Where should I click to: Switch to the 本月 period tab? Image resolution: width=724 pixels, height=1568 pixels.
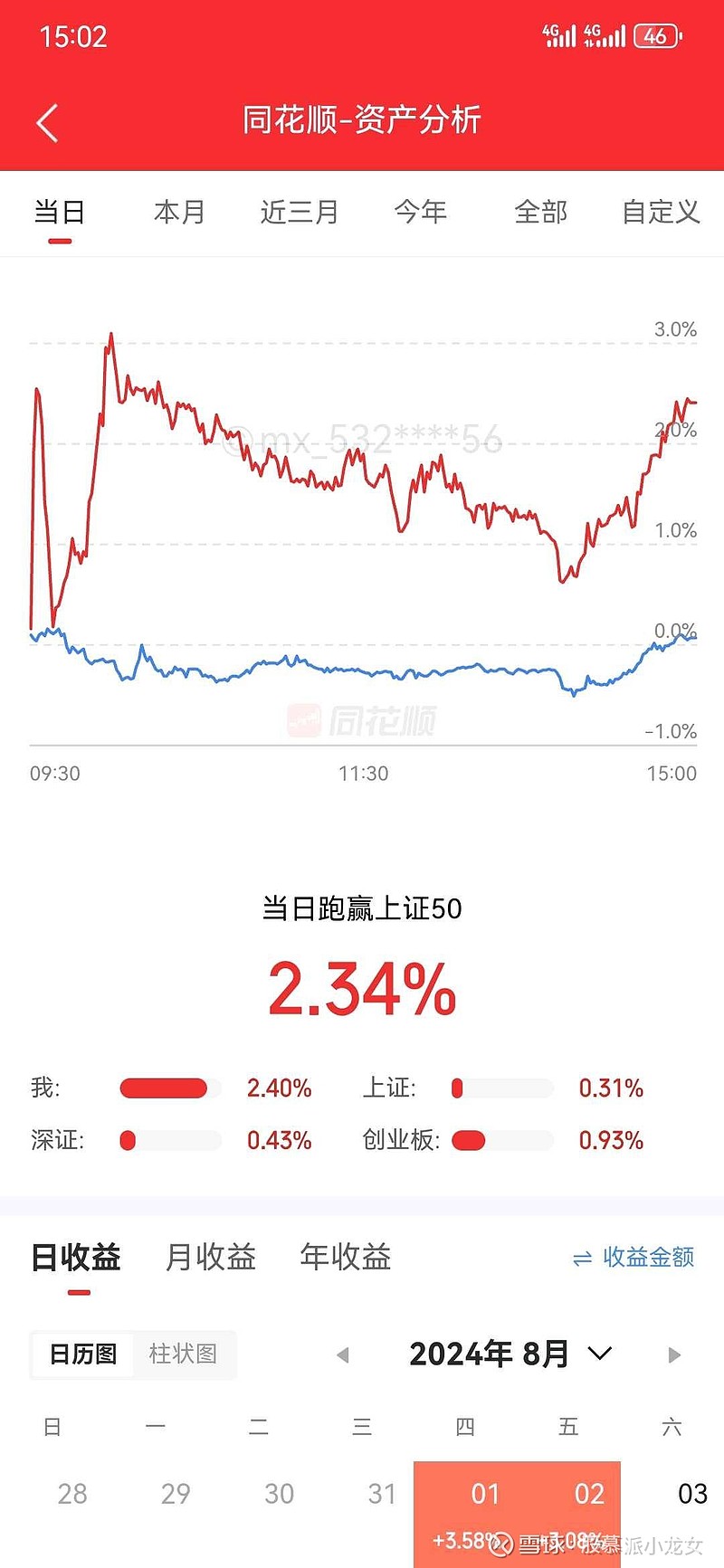click(179, 212)
